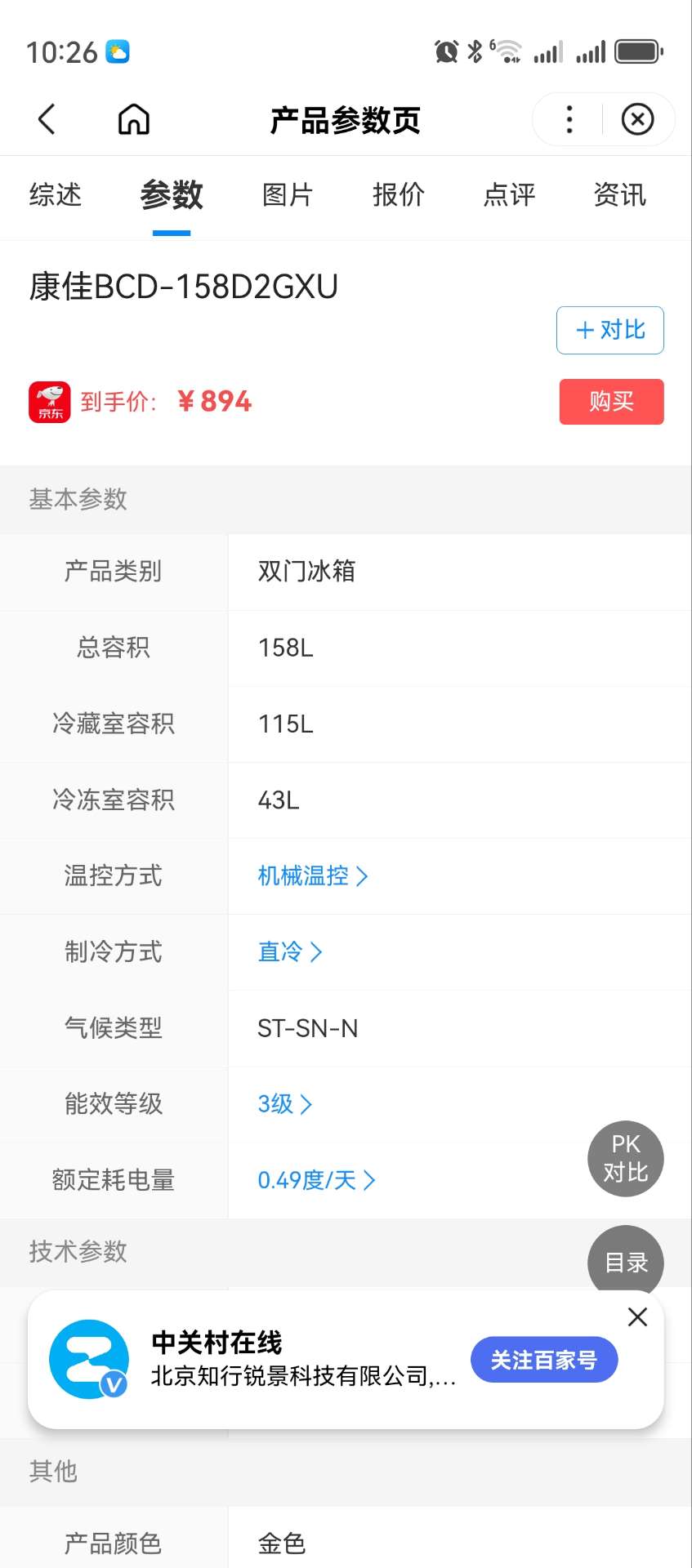Open the three-dot overflow menu

coord(569,119)
